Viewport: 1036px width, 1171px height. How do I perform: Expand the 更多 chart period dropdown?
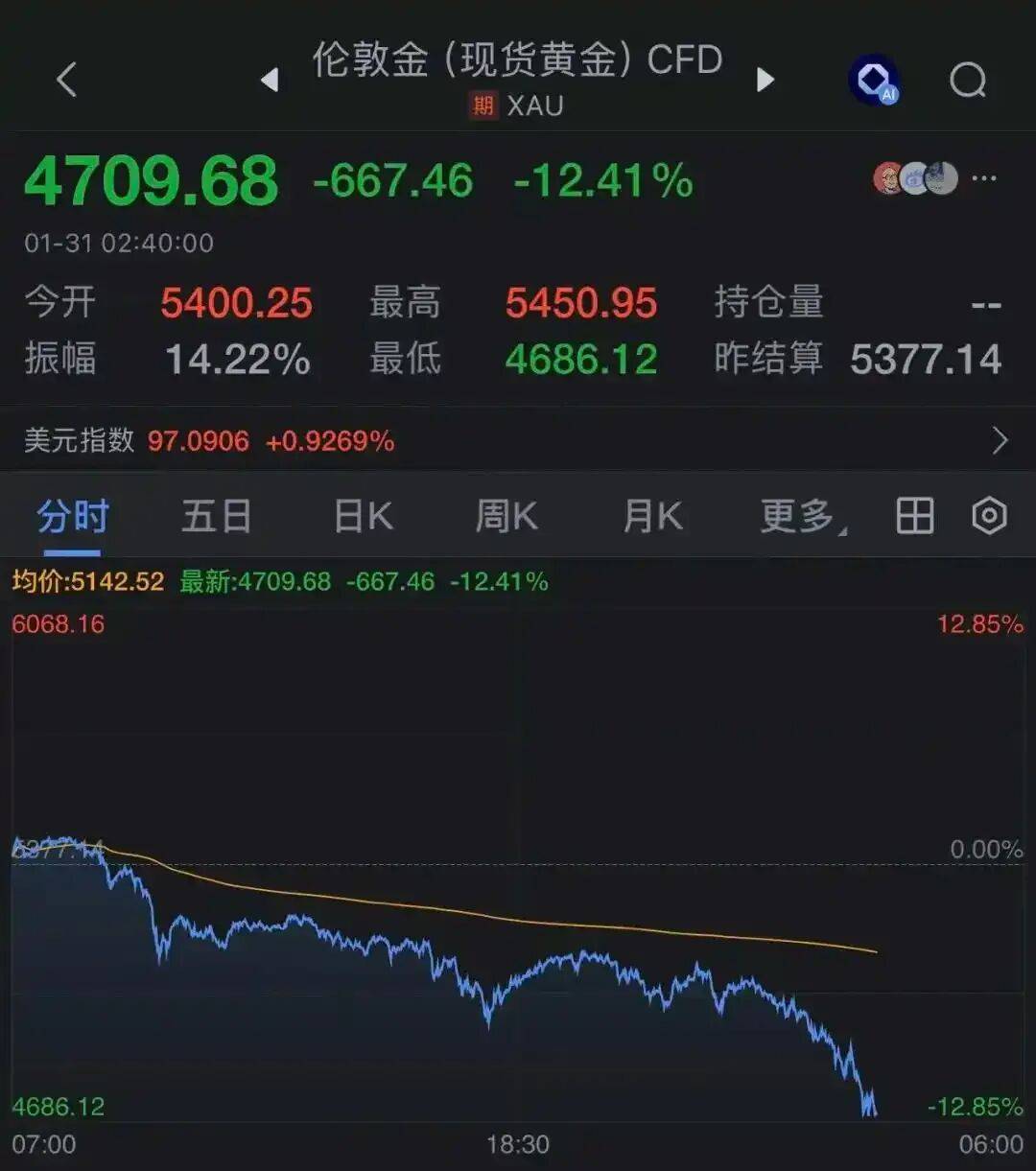pos(802,518)
